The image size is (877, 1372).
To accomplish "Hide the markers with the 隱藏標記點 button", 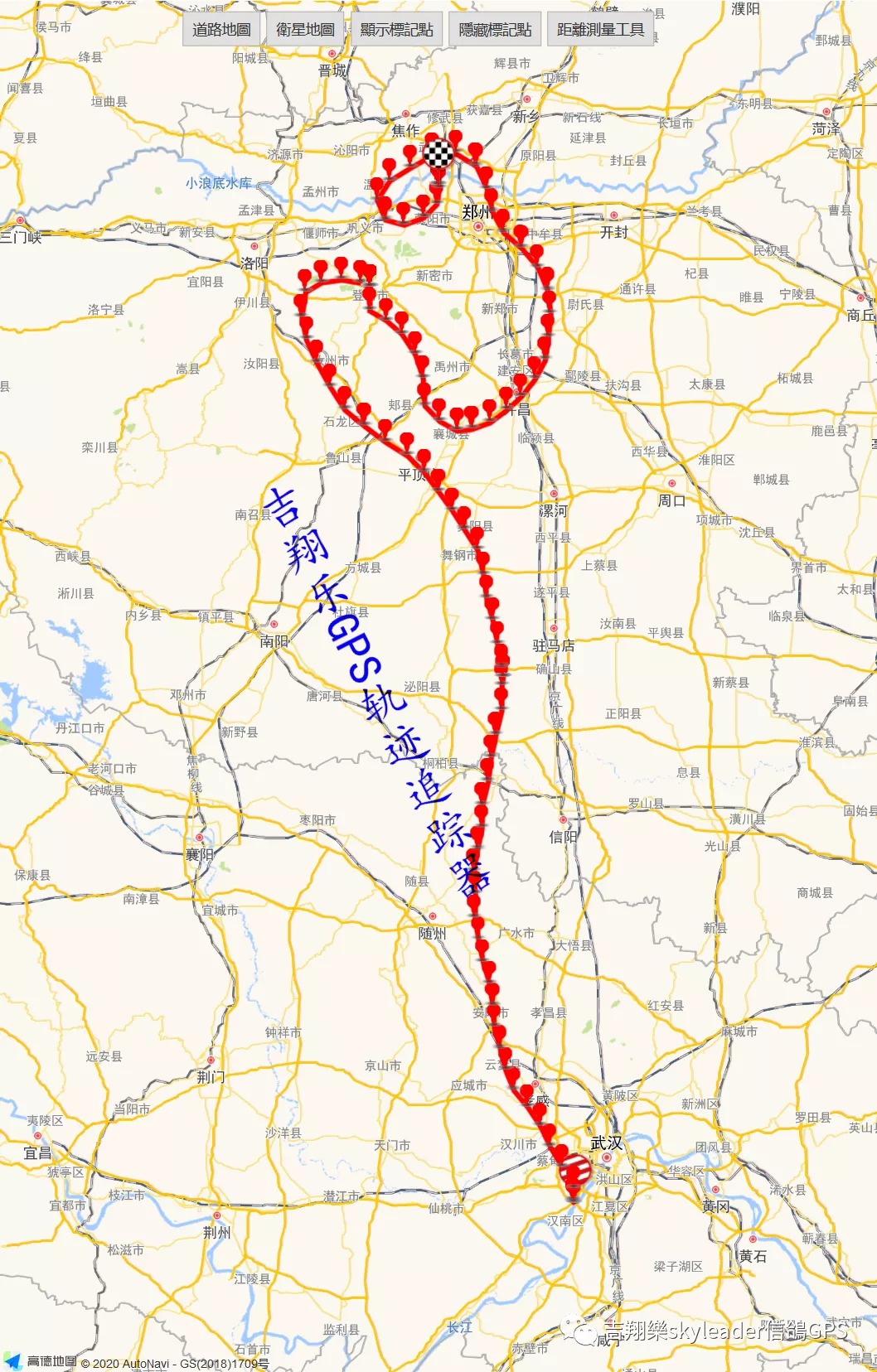I will point(495,30).
